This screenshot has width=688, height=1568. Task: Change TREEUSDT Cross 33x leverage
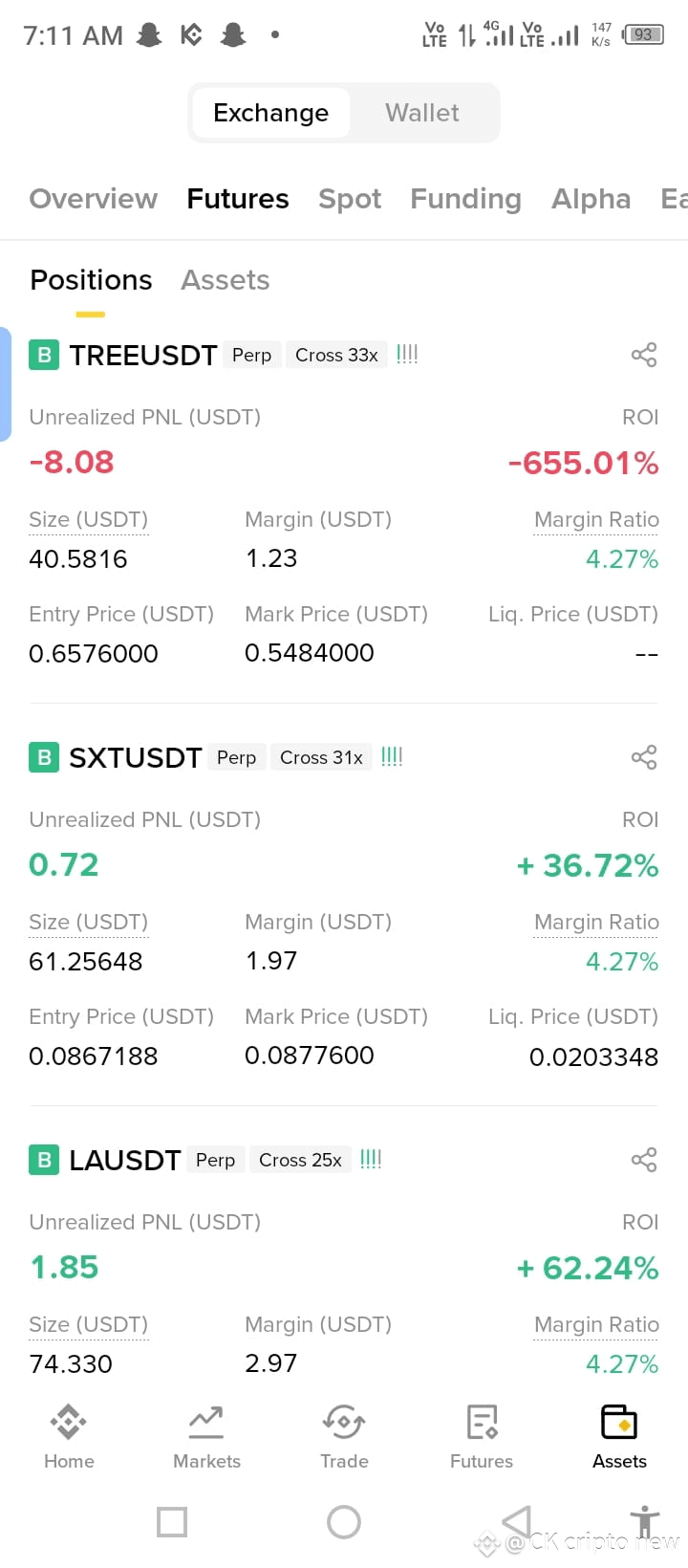coord(336,356)
